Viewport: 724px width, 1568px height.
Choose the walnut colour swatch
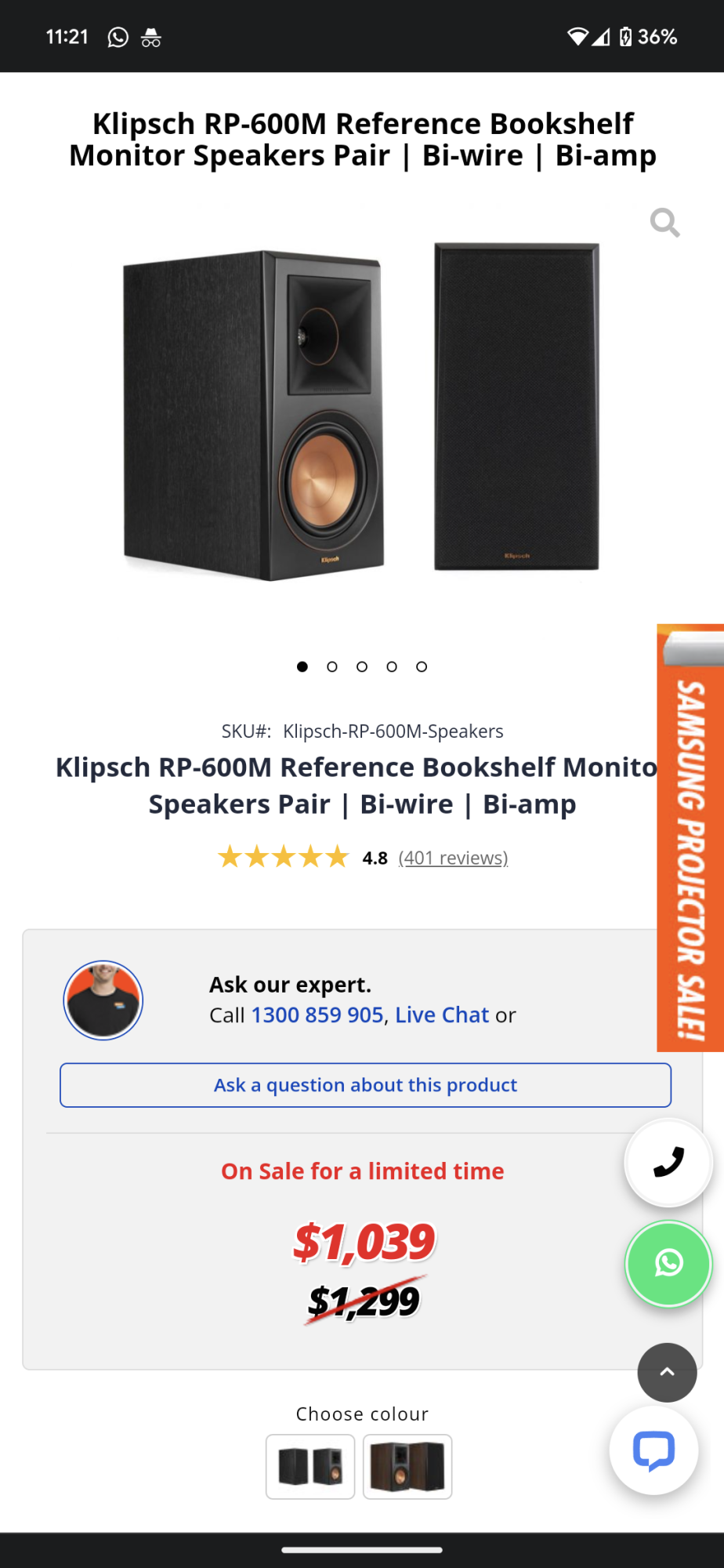pyautogui.click(x=407, y=1466)
